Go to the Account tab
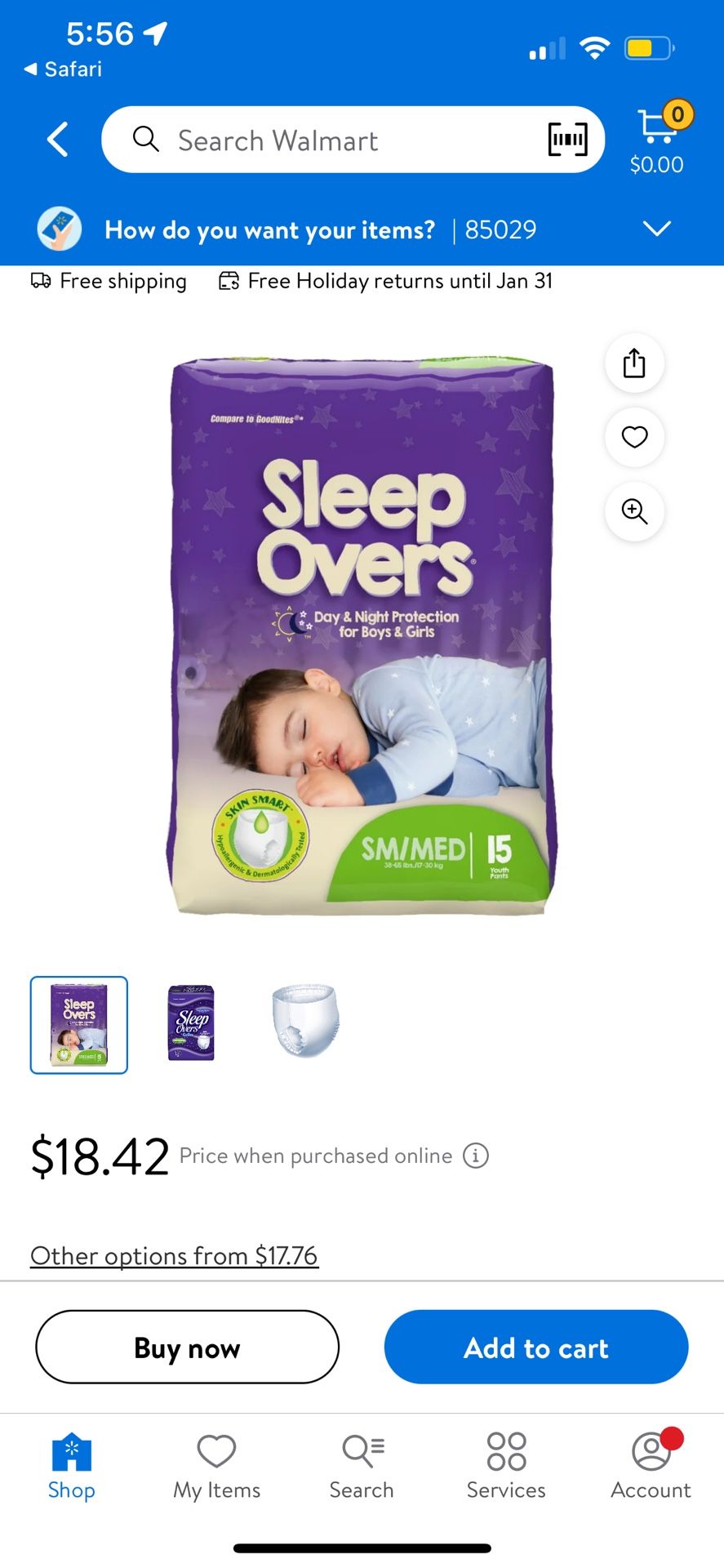The height and width of the screenshot is (1568, 724). 651,1467
